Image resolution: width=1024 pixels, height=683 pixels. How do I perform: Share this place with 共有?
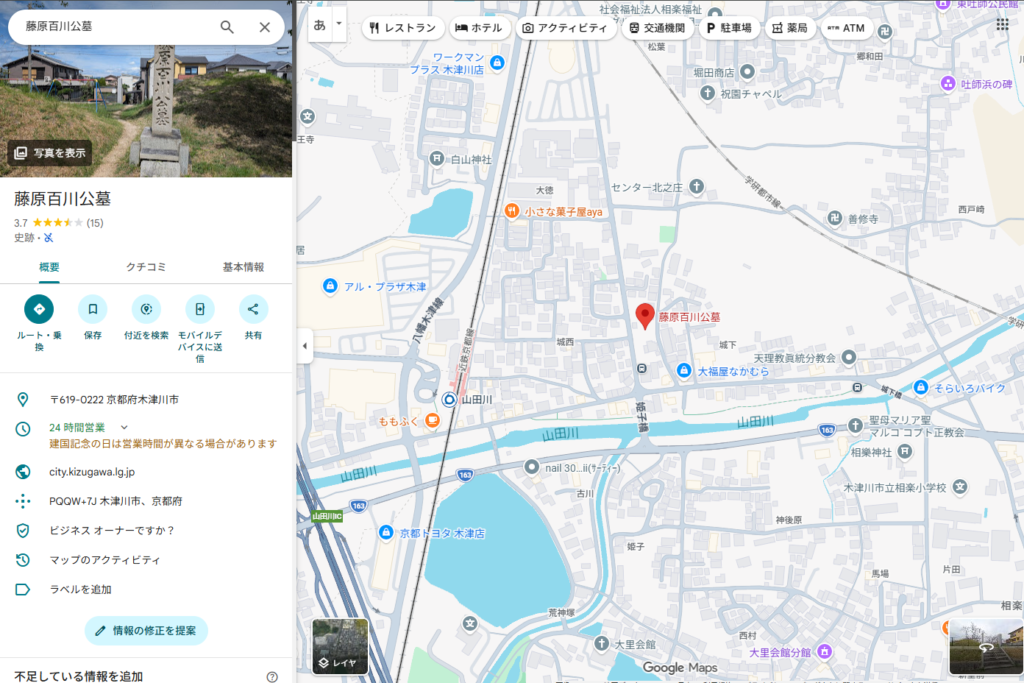tap(253, 309)
